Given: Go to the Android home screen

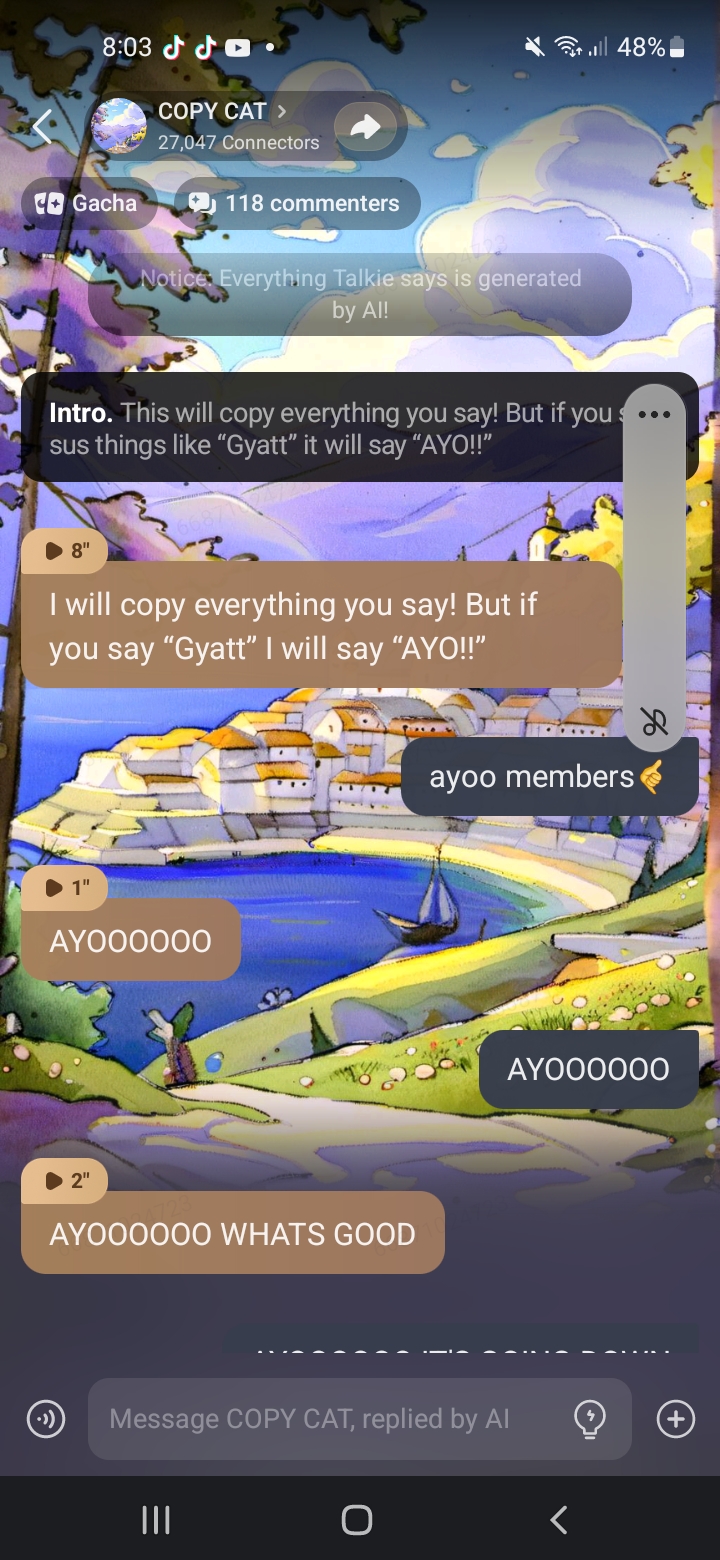Looking at the screenshot, I should tap(357, 1520).
